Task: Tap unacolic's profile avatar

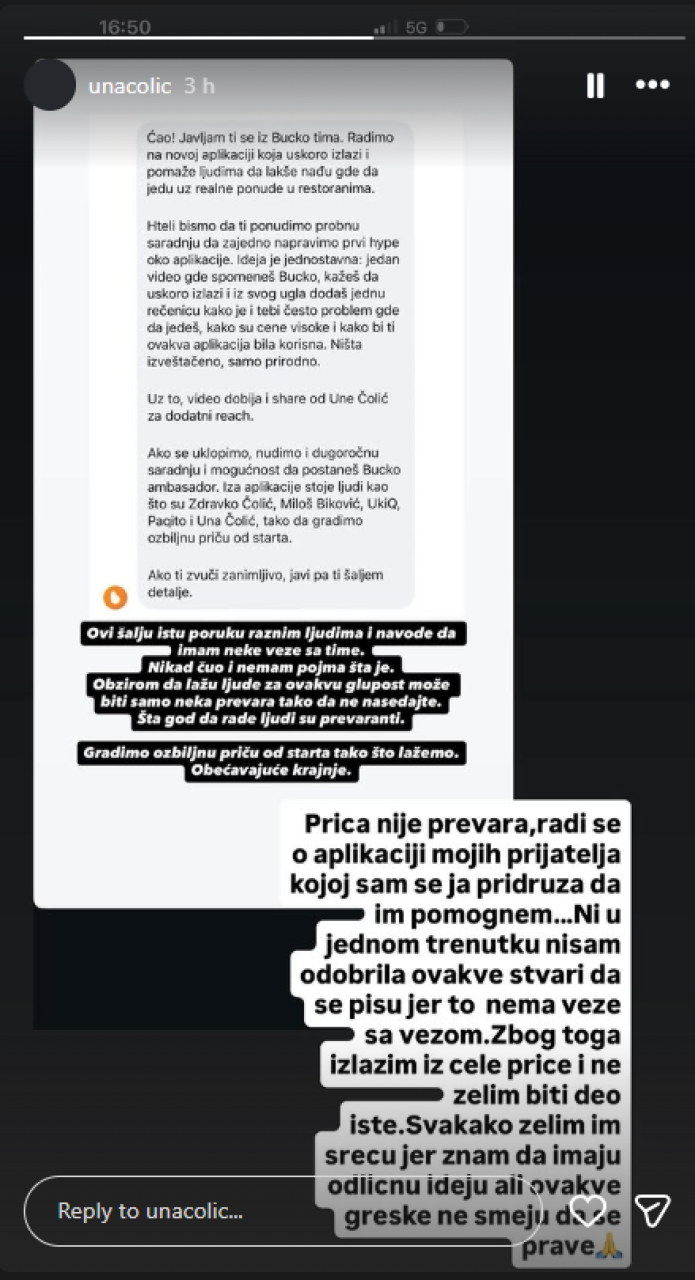Action: (x=49, y=85)
